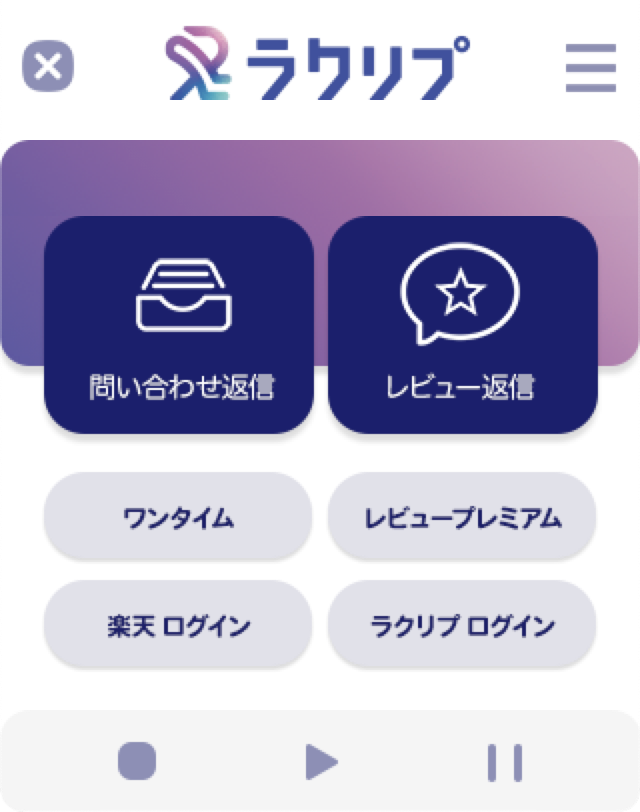Tap ラクリプ ログイン button
This screenshot has width=640, height=812.
[x=462, y=626]
